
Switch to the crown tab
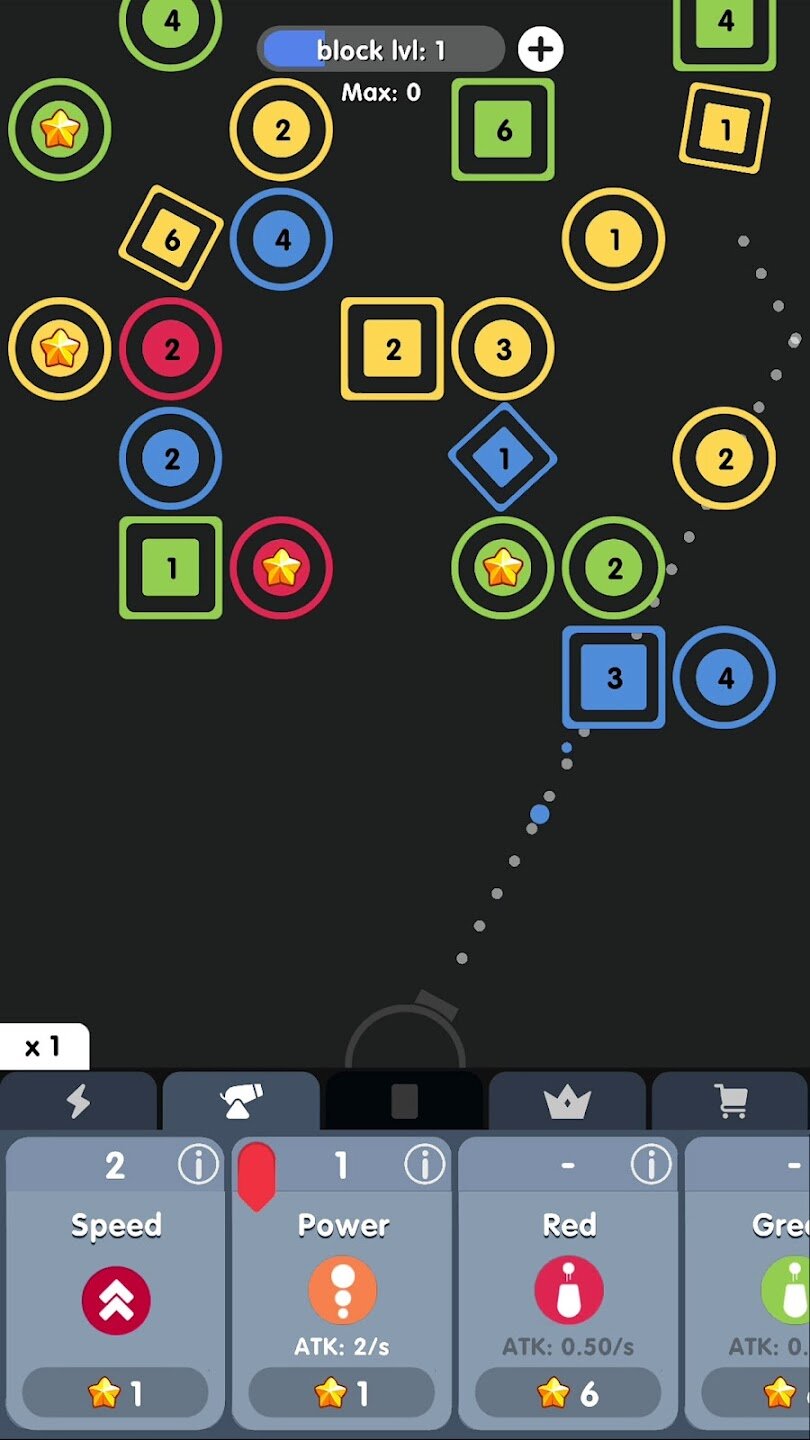tap(567, 1101)
